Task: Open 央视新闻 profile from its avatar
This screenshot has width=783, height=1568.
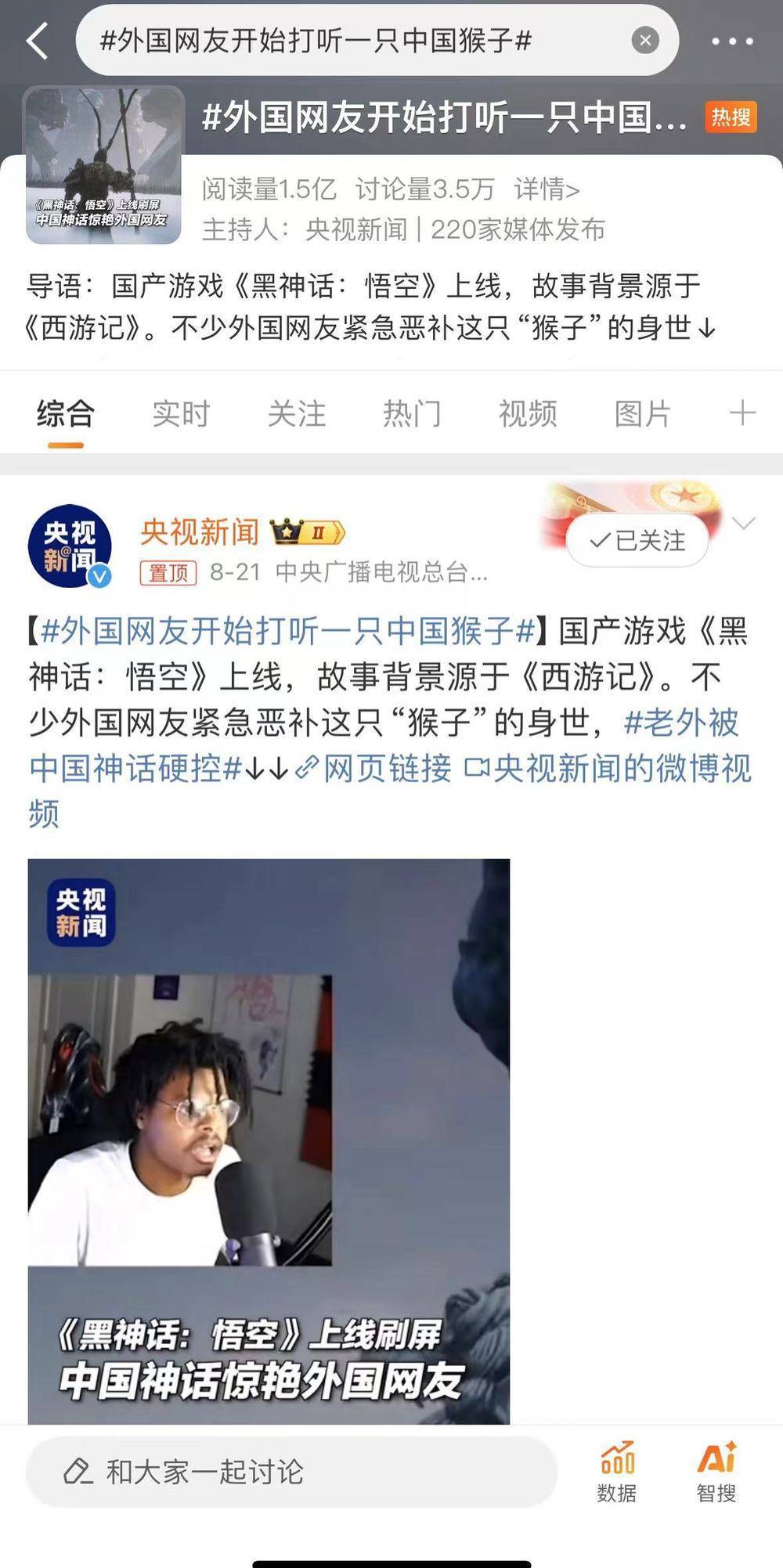Action: coord(69,546)
